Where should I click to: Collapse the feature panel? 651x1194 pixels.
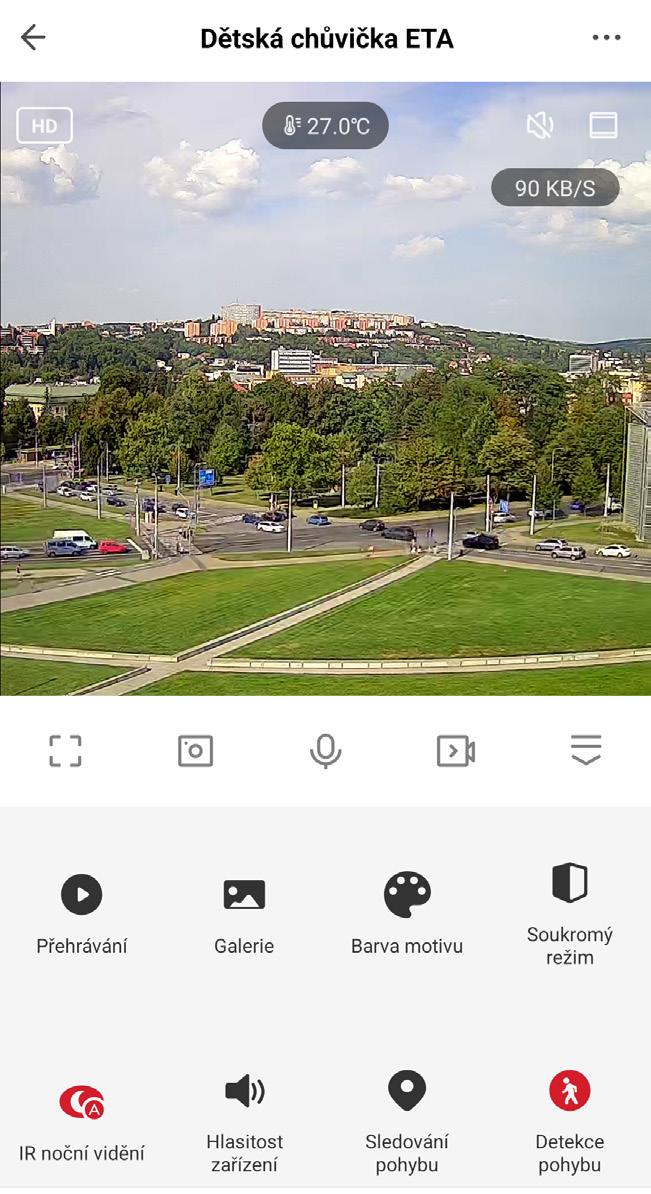(x=586, y=750)
